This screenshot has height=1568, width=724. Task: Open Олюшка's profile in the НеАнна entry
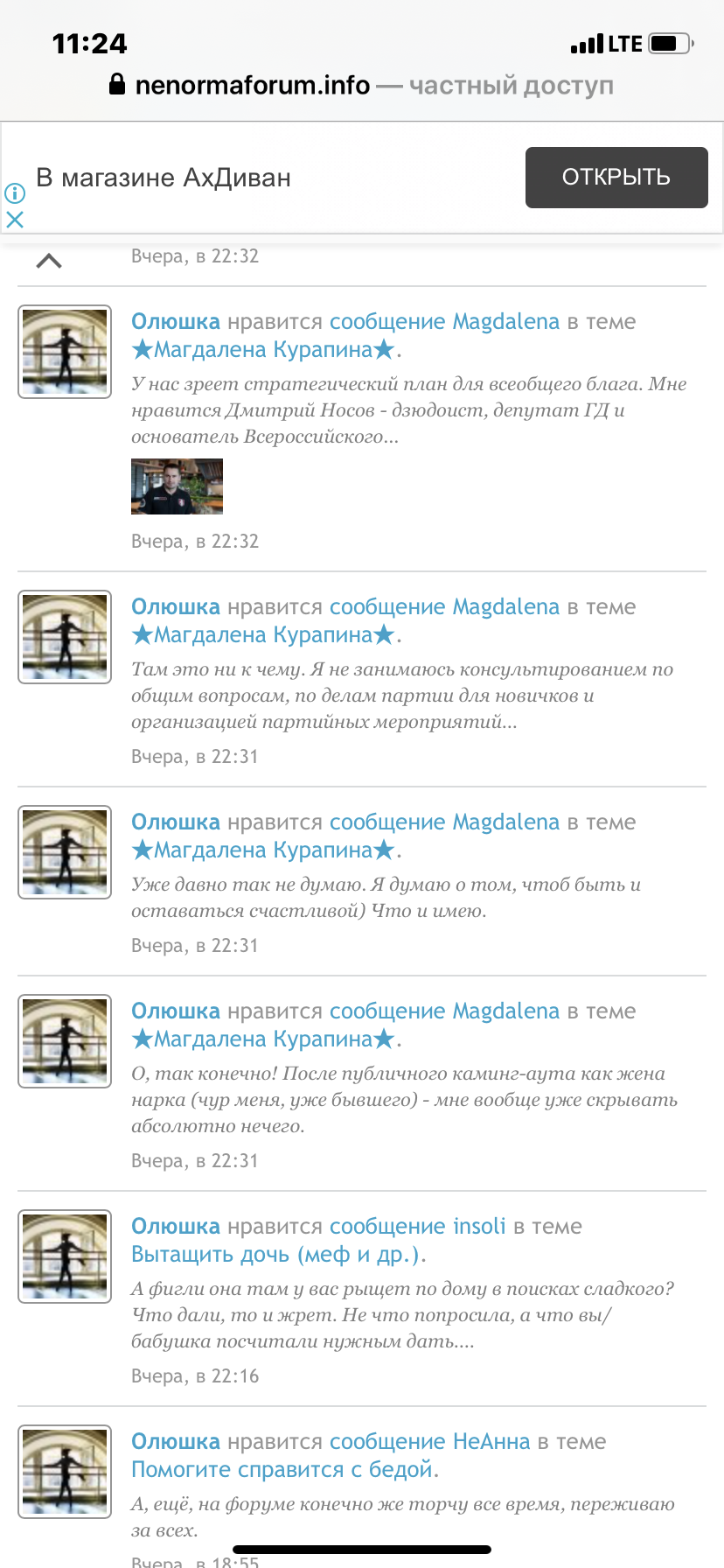click(x=175, y=1442)
